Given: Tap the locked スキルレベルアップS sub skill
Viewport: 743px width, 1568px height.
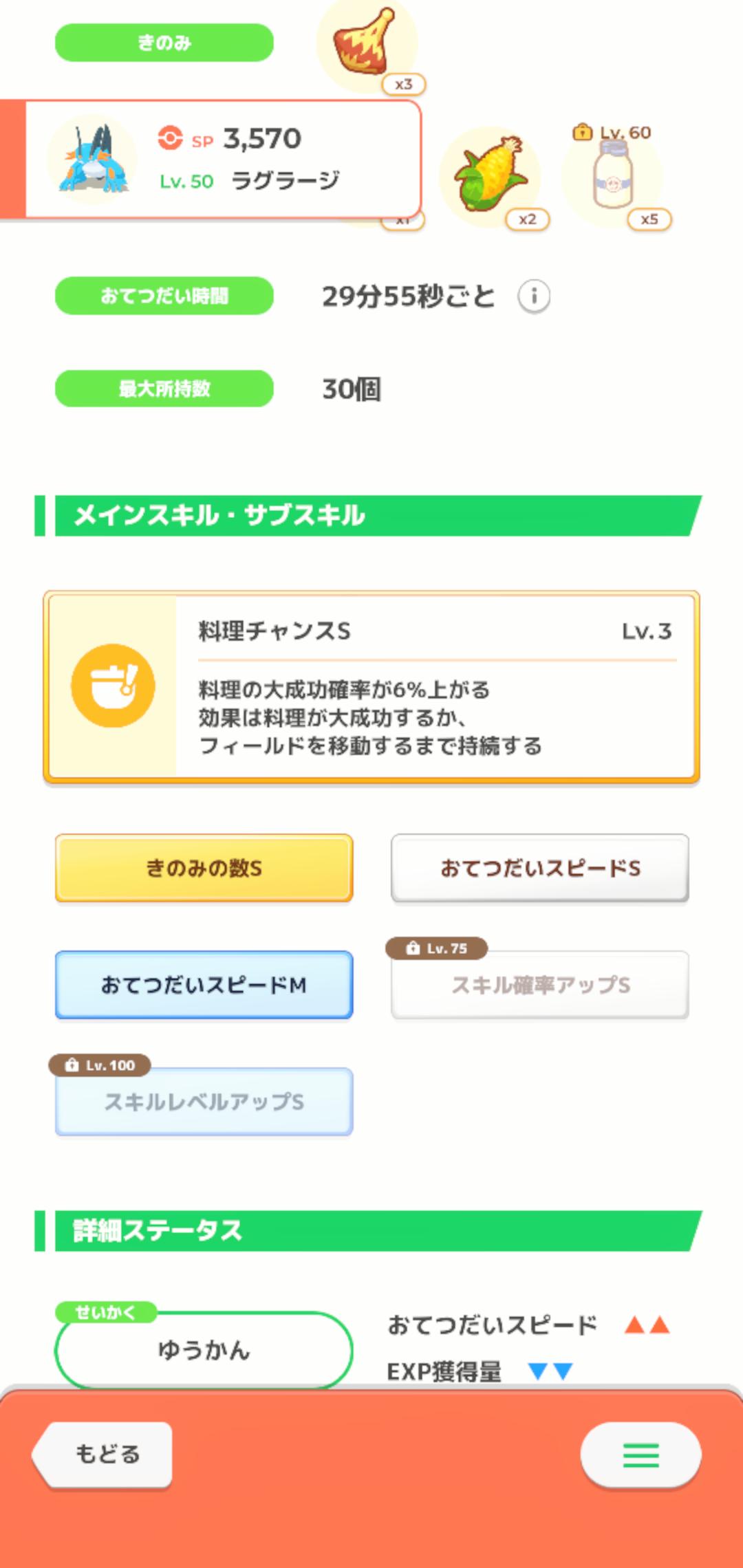Looking at the screenshot, I should pos(204,1102).
